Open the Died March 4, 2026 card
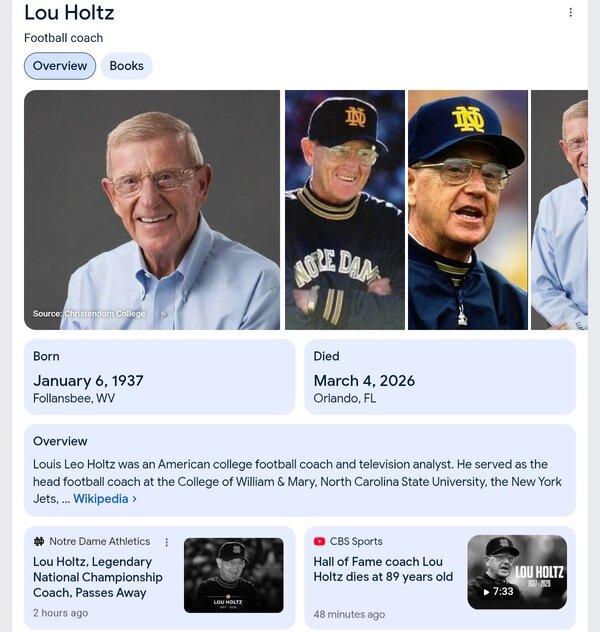This screenshot has height=632, width=600. 440,377
